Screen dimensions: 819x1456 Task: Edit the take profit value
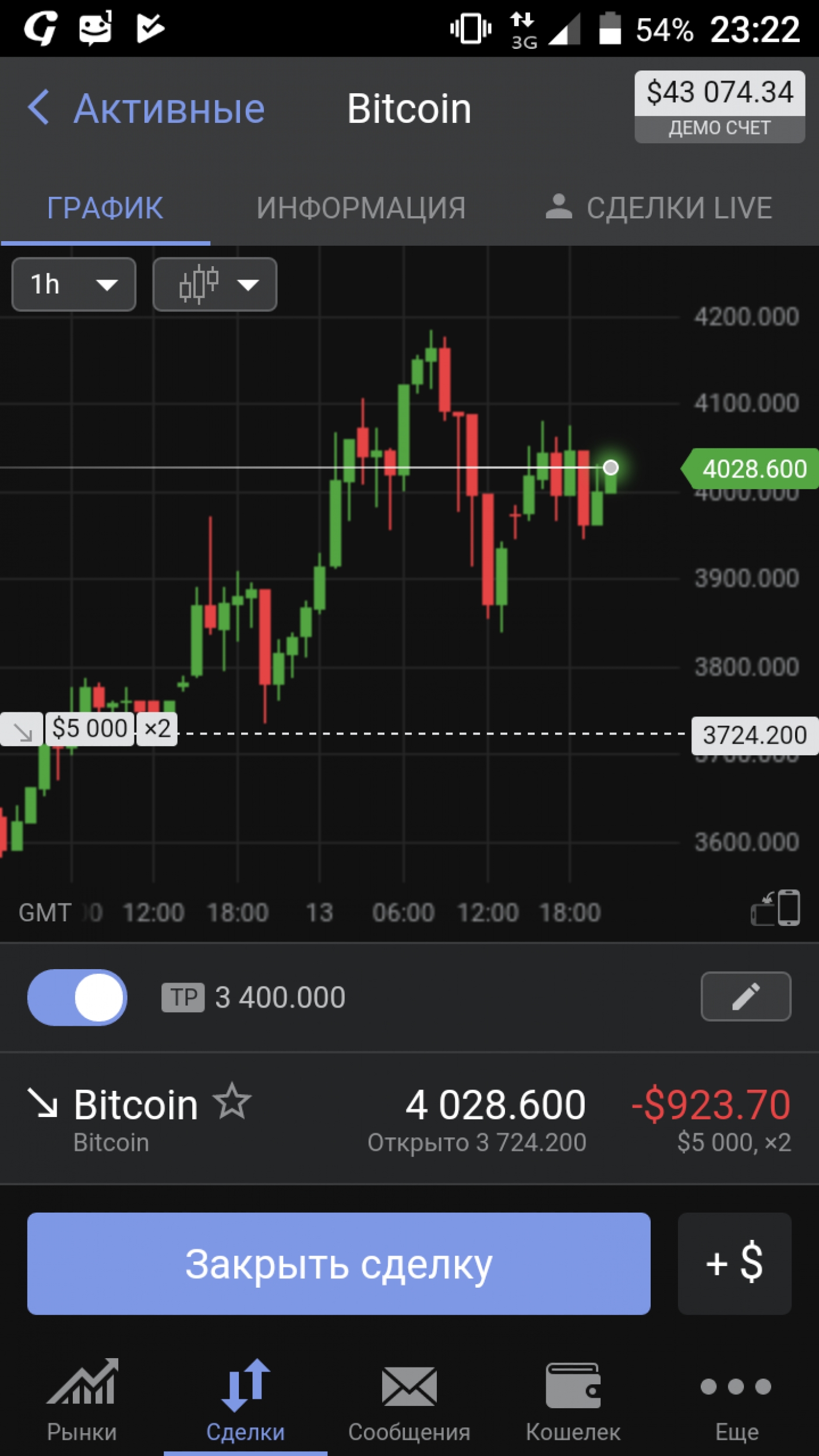pos(745,996)
